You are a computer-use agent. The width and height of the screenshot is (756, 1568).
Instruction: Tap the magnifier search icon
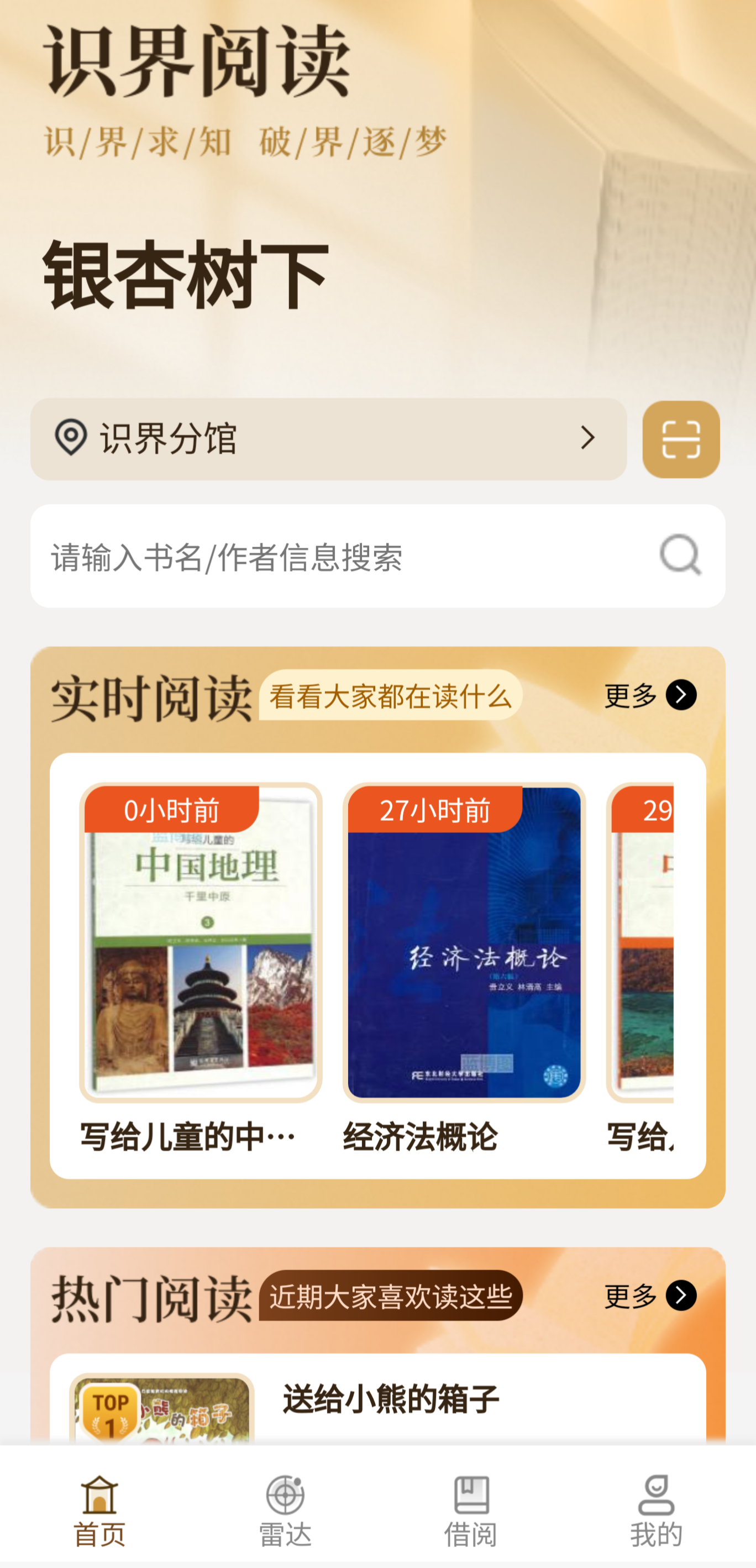point(680,555)
